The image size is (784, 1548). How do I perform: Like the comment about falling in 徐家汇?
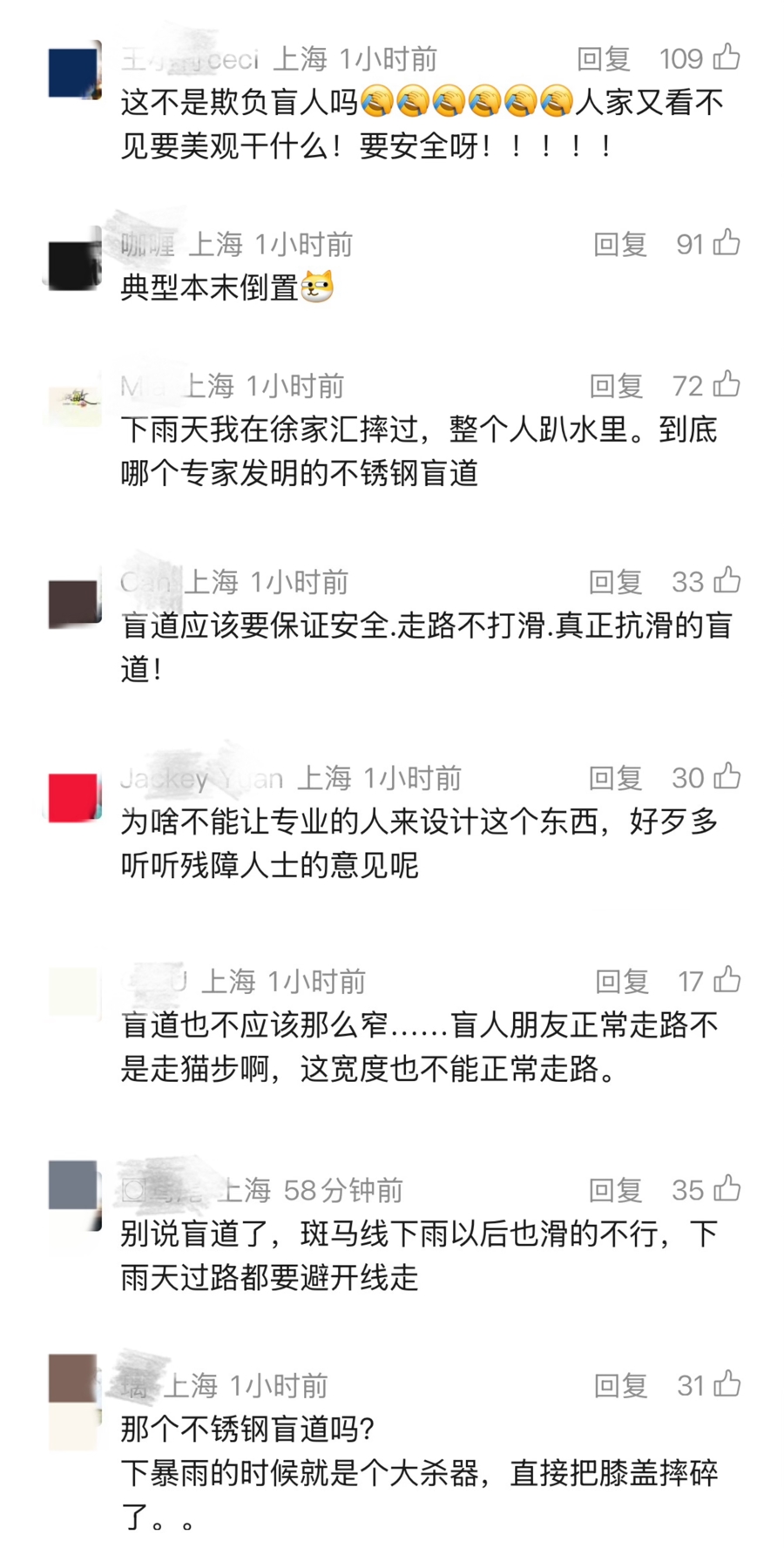tap(727, 384)
